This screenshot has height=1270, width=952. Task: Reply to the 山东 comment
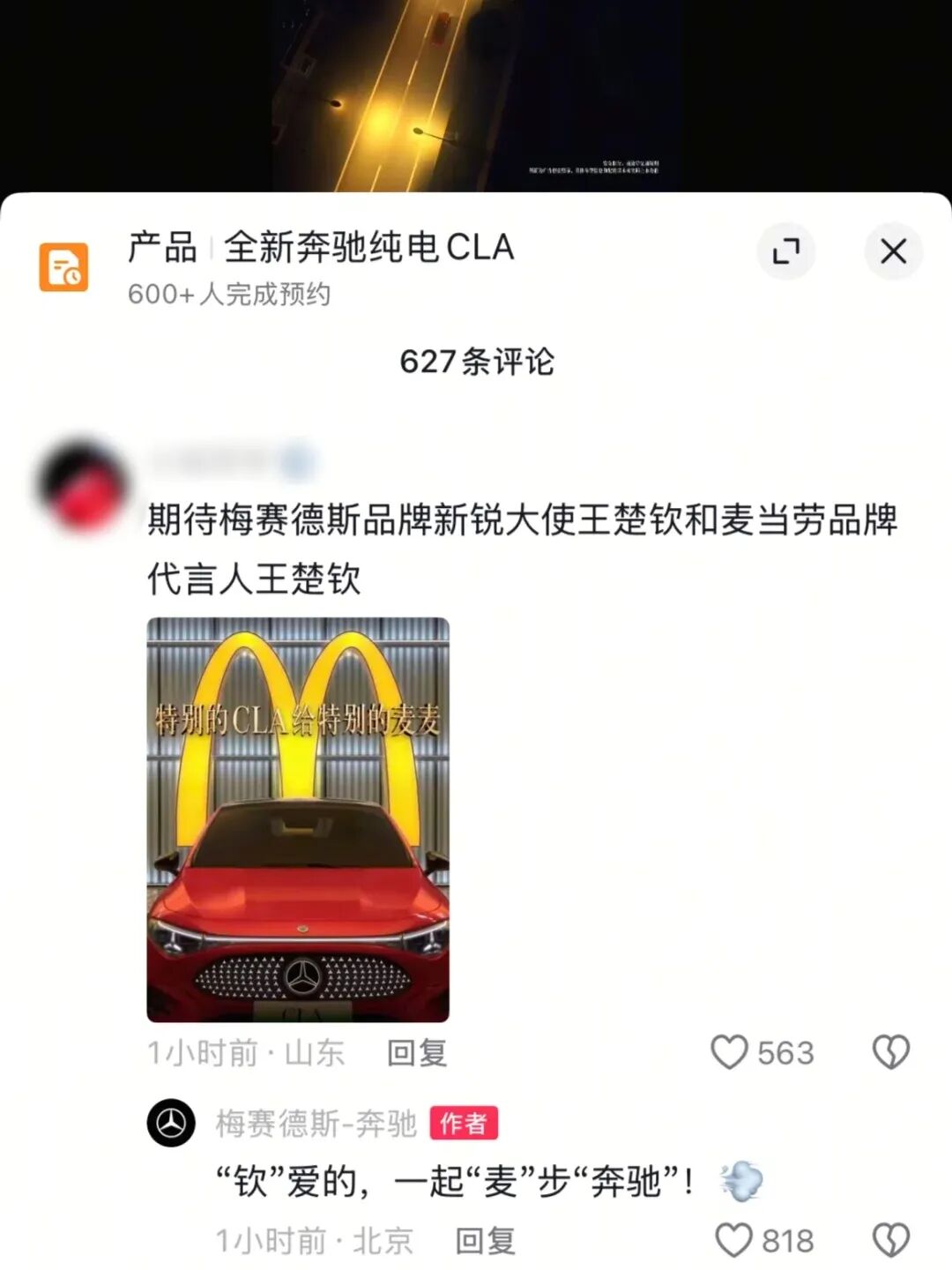tap(417, 1052)
